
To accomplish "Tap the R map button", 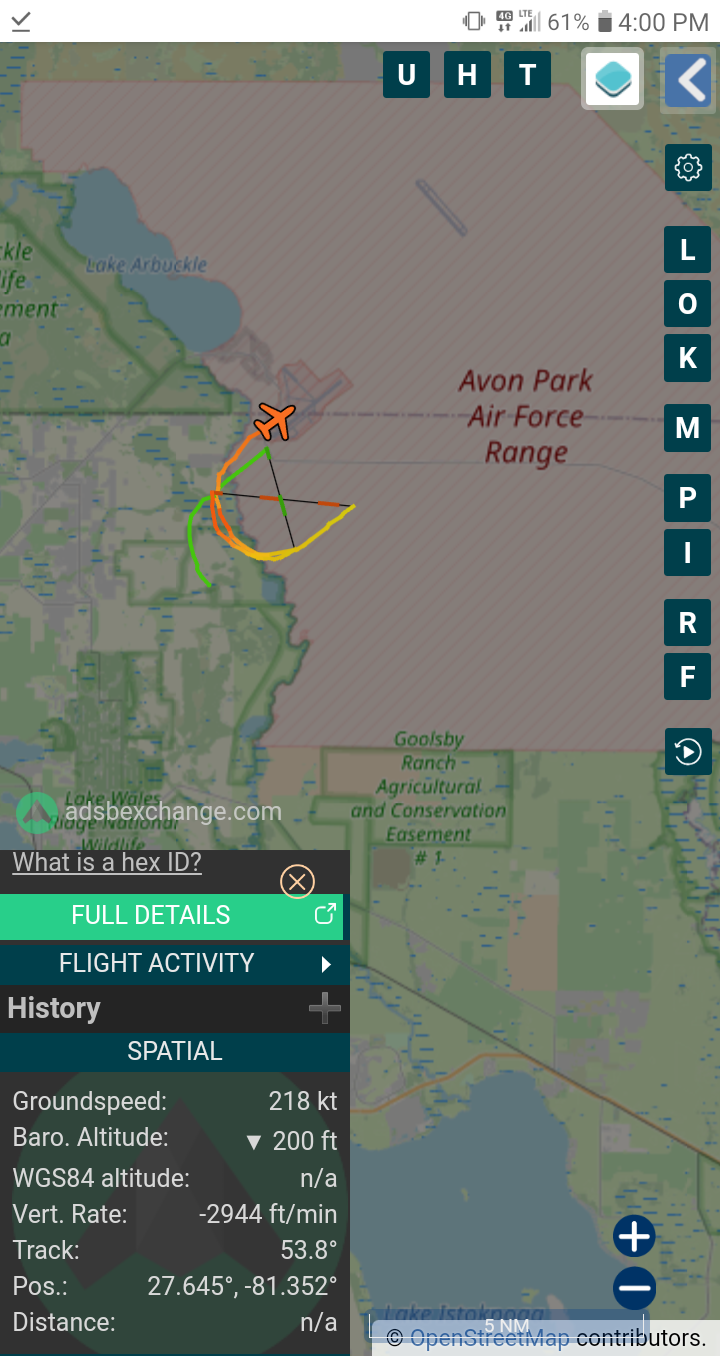I will 688,623.
